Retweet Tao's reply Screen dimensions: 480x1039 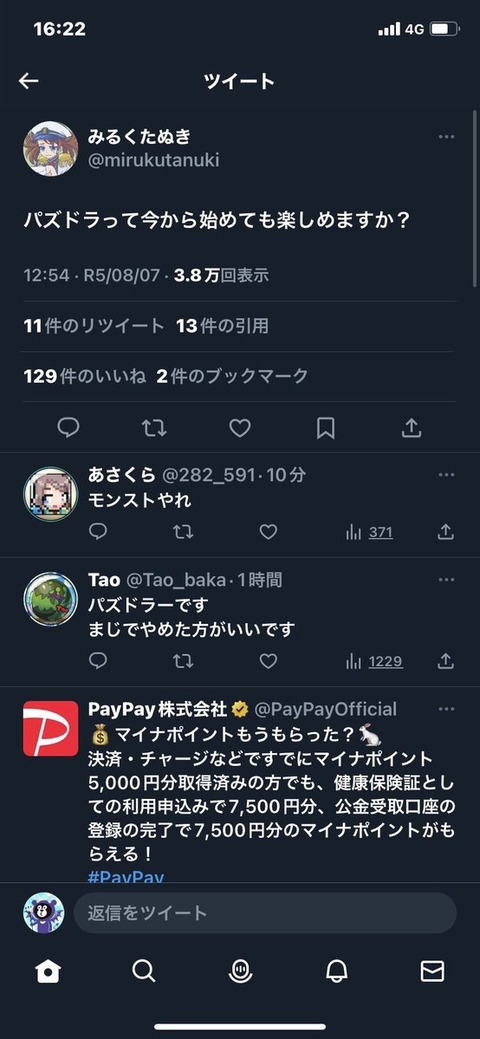pos(183,661)
